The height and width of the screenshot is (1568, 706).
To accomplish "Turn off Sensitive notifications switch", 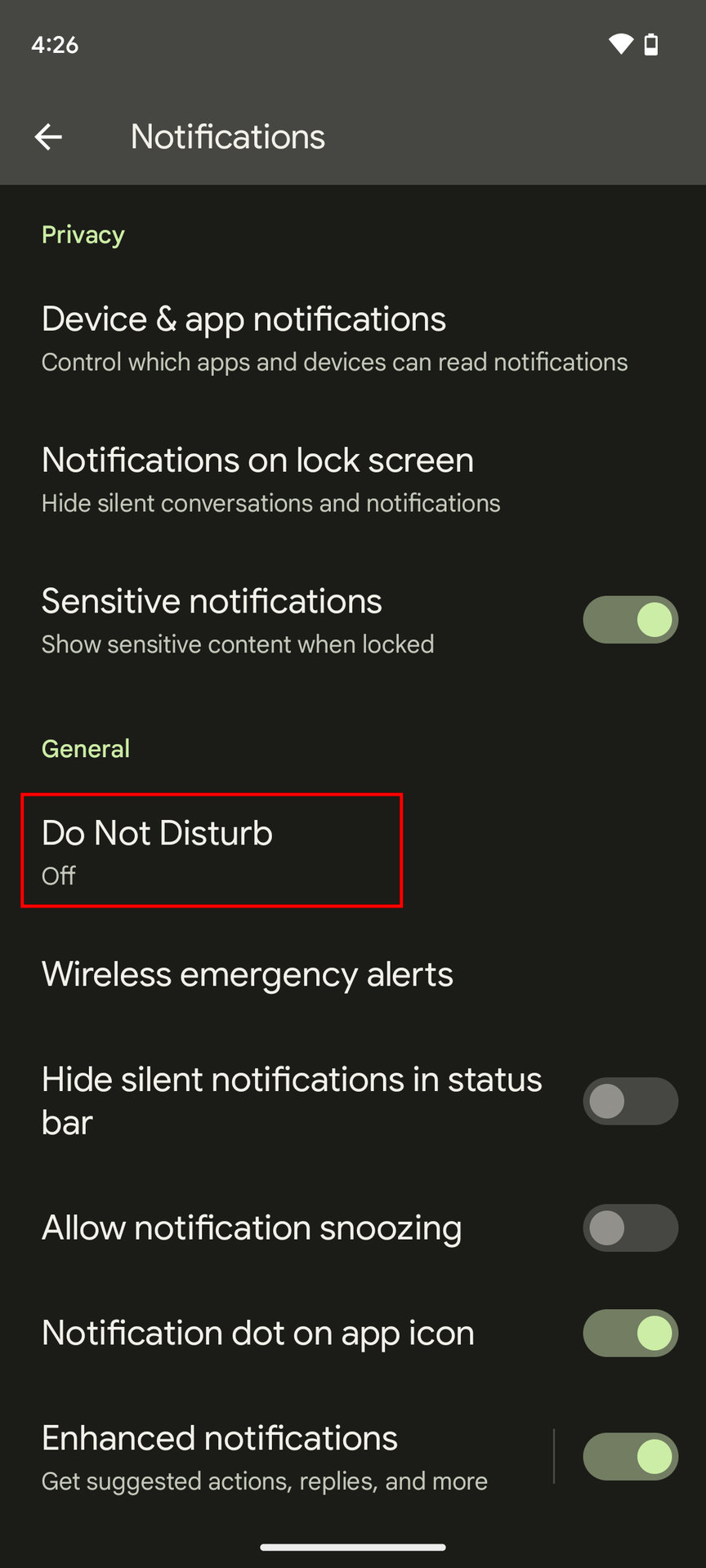I will [x=630, y=620].
